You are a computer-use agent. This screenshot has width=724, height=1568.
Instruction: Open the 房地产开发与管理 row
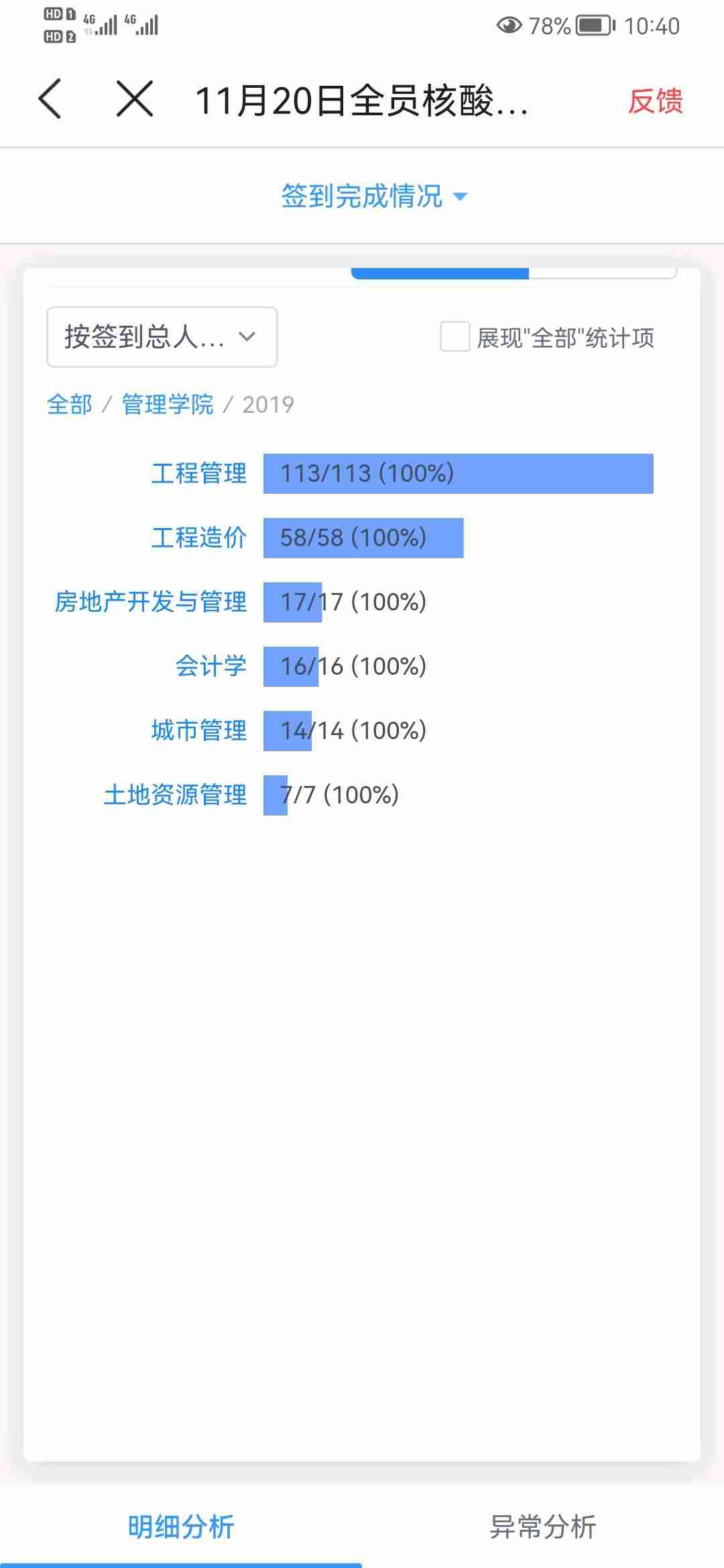[151, 602]
